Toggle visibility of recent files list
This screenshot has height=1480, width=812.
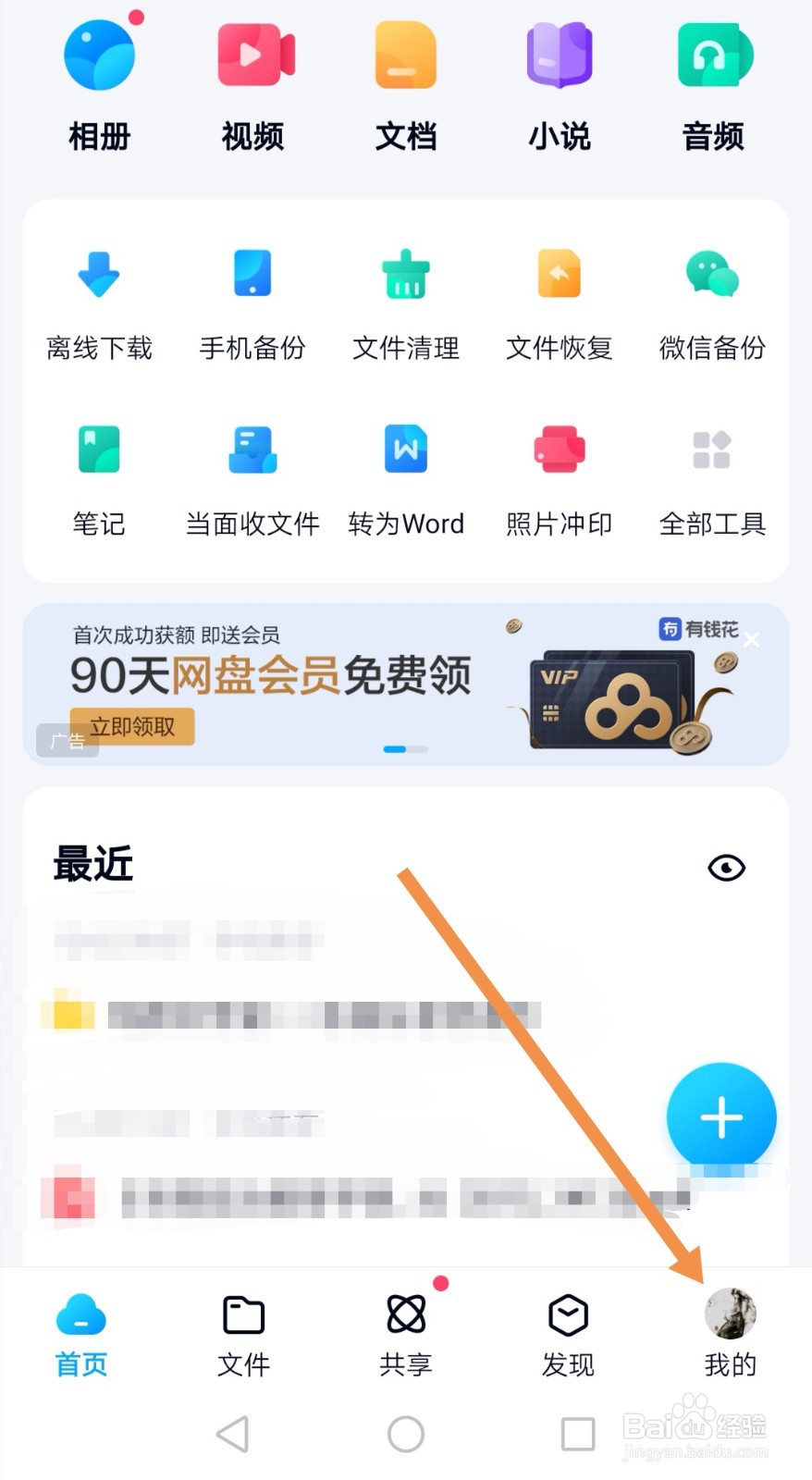pos(726,868)
